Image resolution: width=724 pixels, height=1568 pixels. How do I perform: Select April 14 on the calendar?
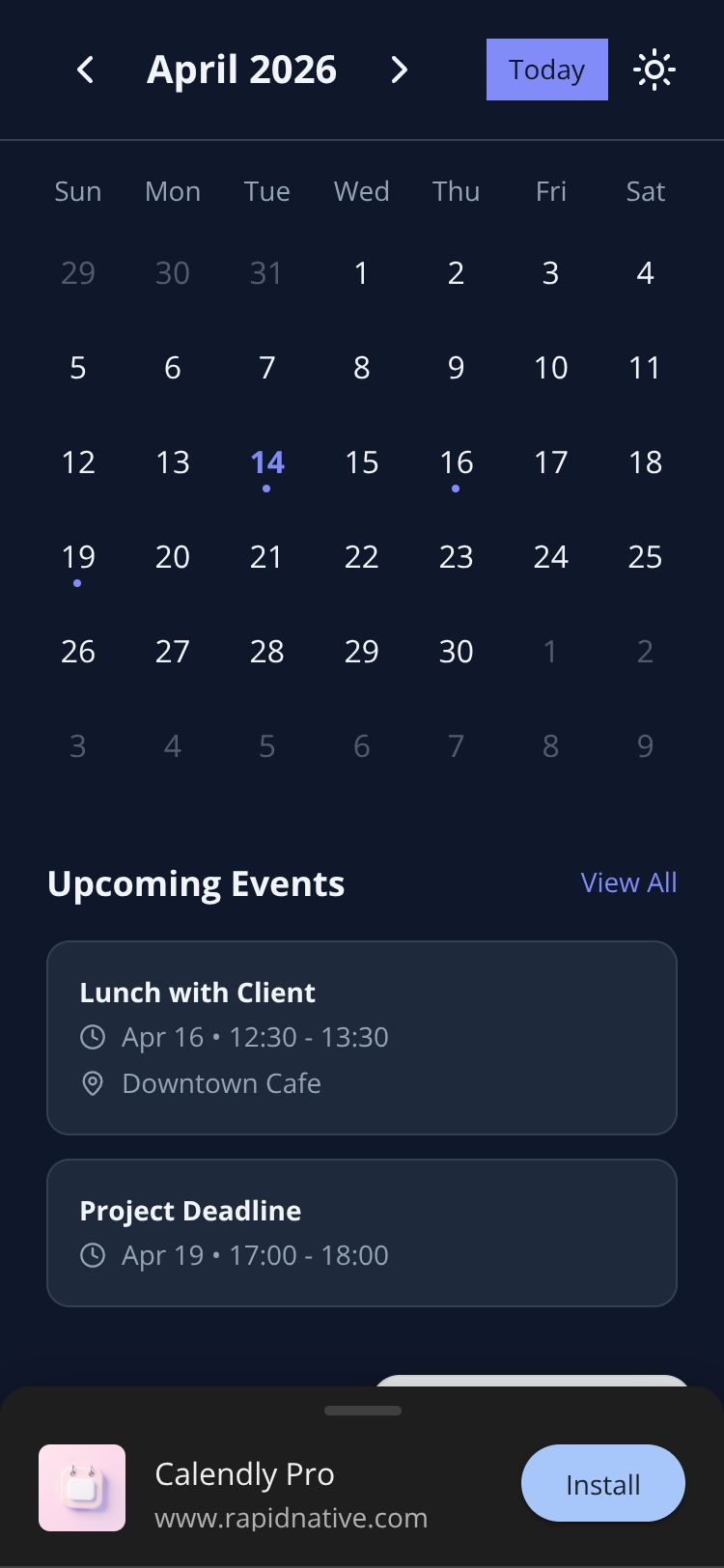pos(267,463)
